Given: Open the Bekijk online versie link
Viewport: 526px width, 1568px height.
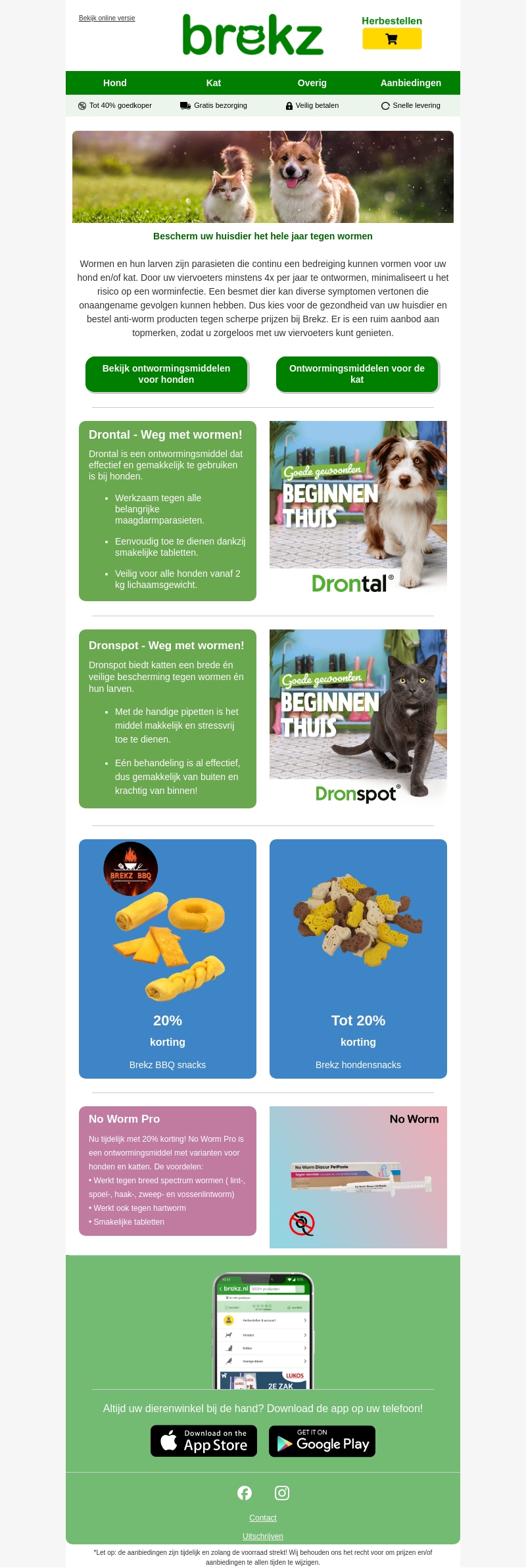Looking at the screenshot, I should pos(107,18).
